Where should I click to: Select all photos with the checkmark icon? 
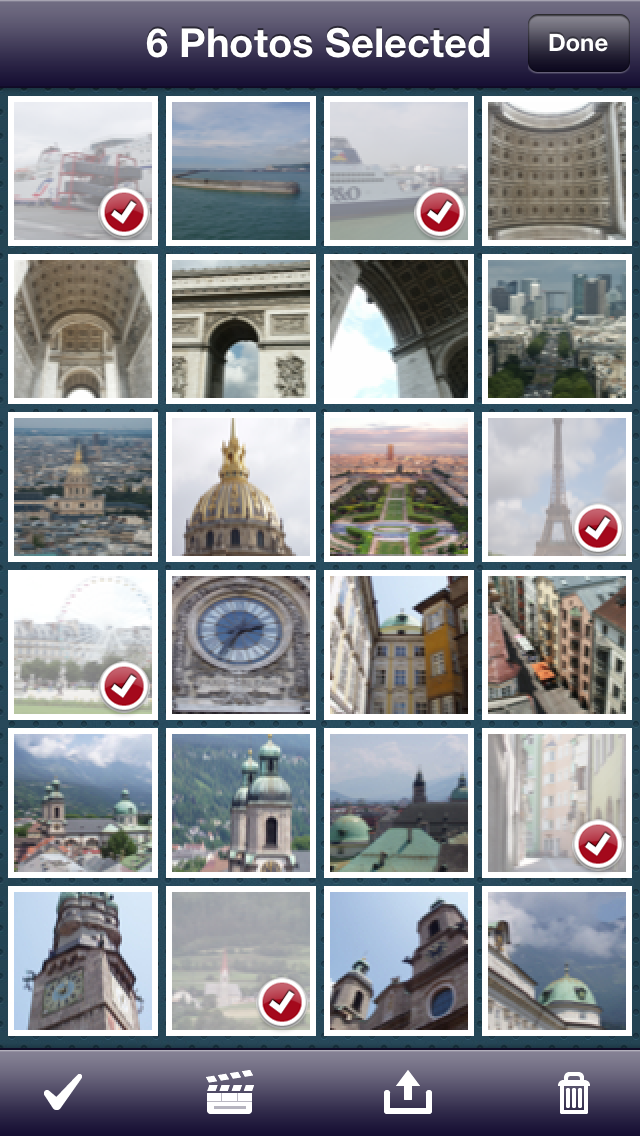(x=62, y=1092)
